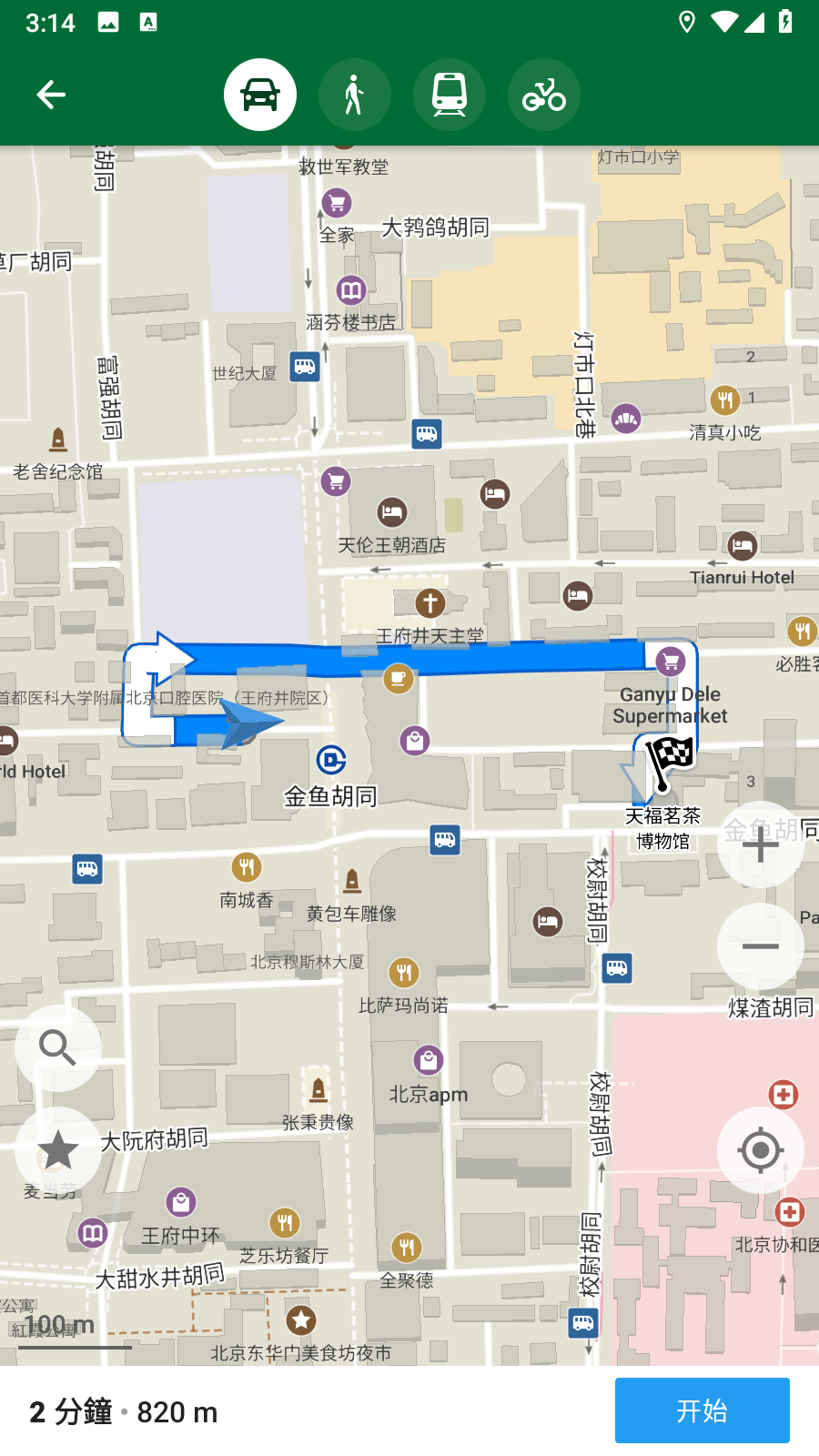Image resolution: width=819 pixels, height=1456 pixels.
Task: Tap the restaurant icon near 比萨玛尚诺
Action: point(403,973)
